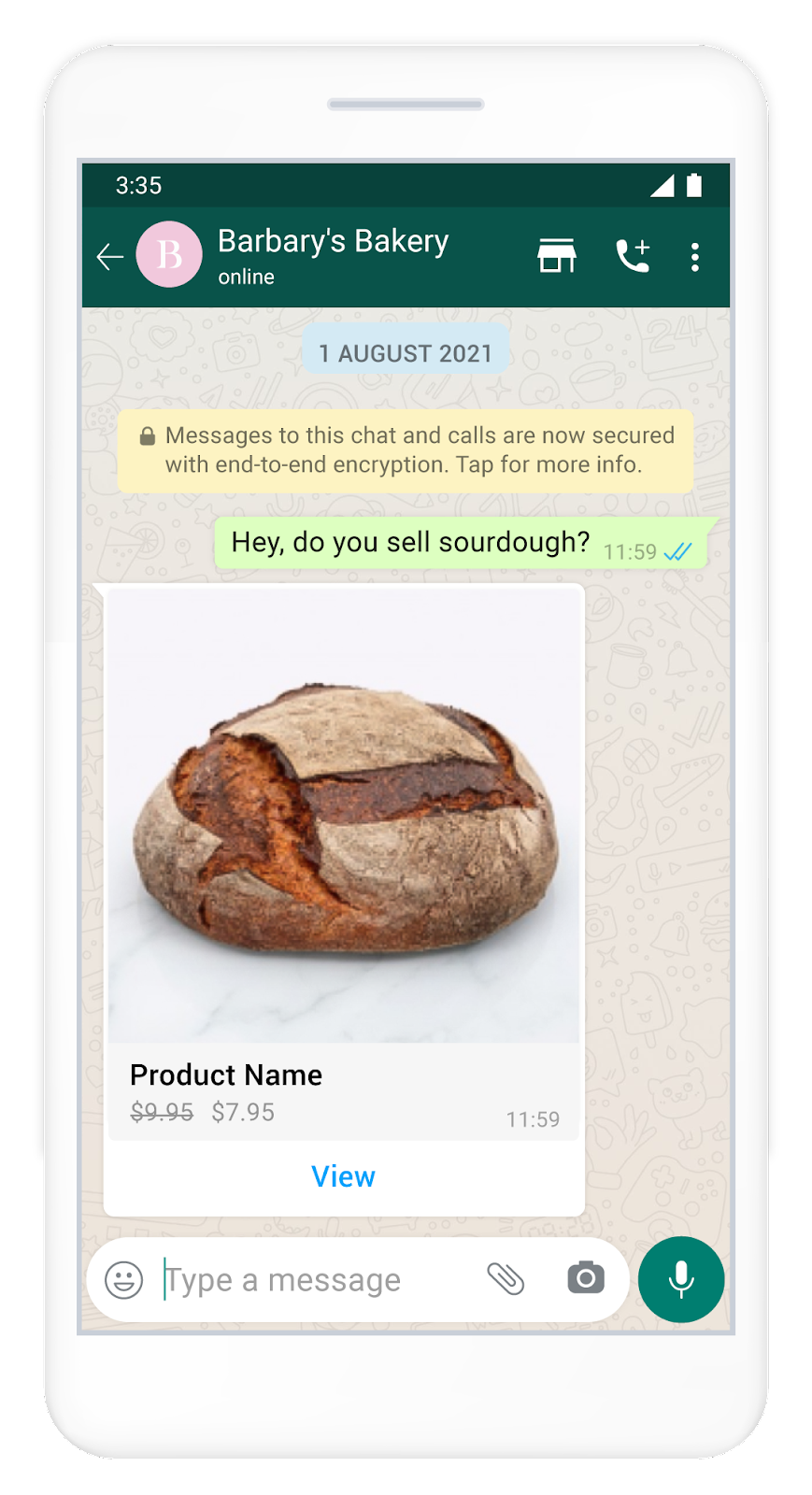Record a voice message with the microphone

pyautogui.click(x=681, y=1279)
